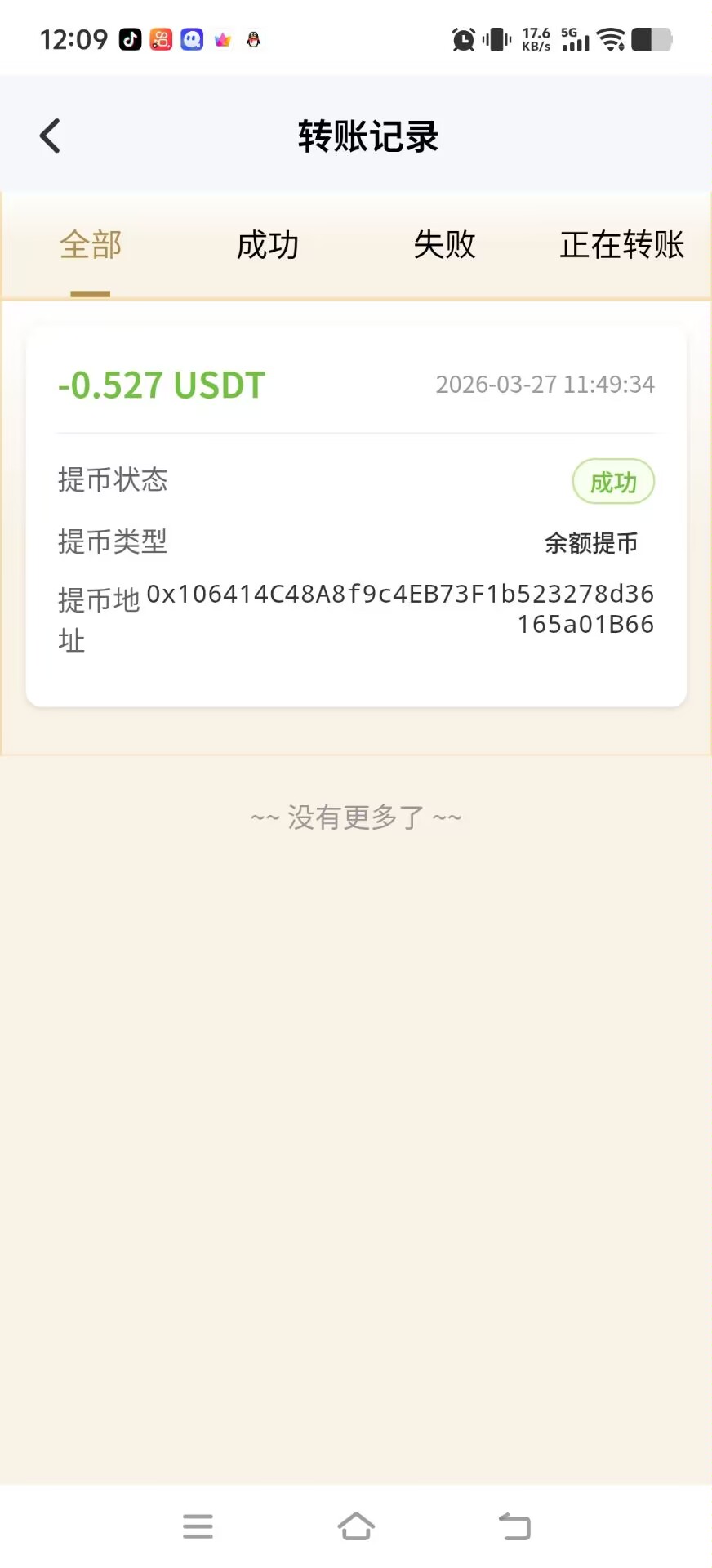712x1568 pixels.
Task: Tap the back arrow in bottom navigation bar
Action: point(514,1524)
